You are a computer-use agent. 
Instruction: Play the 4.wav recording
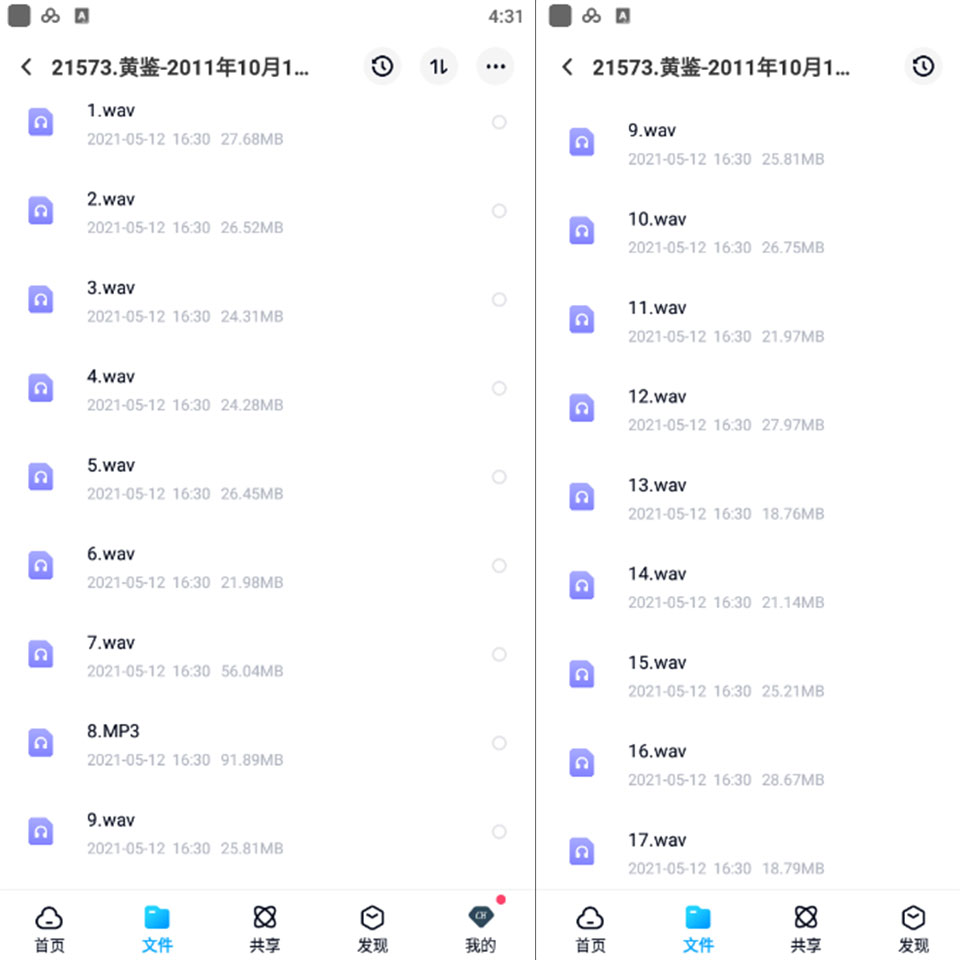[x=185, y=389]
